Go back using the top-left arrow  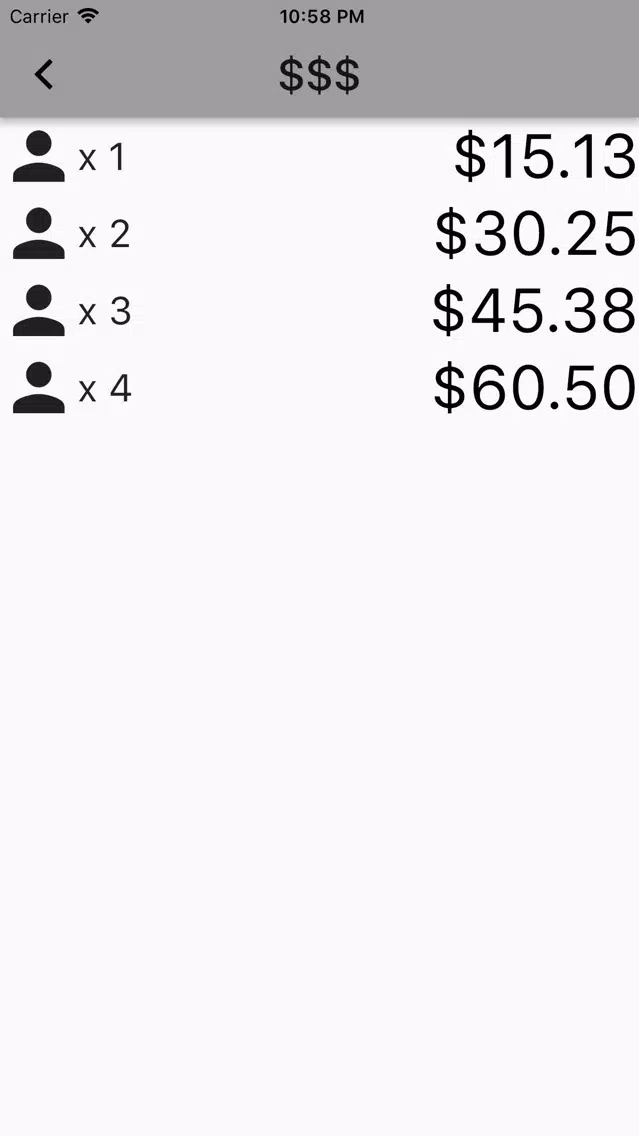[44, 75]
